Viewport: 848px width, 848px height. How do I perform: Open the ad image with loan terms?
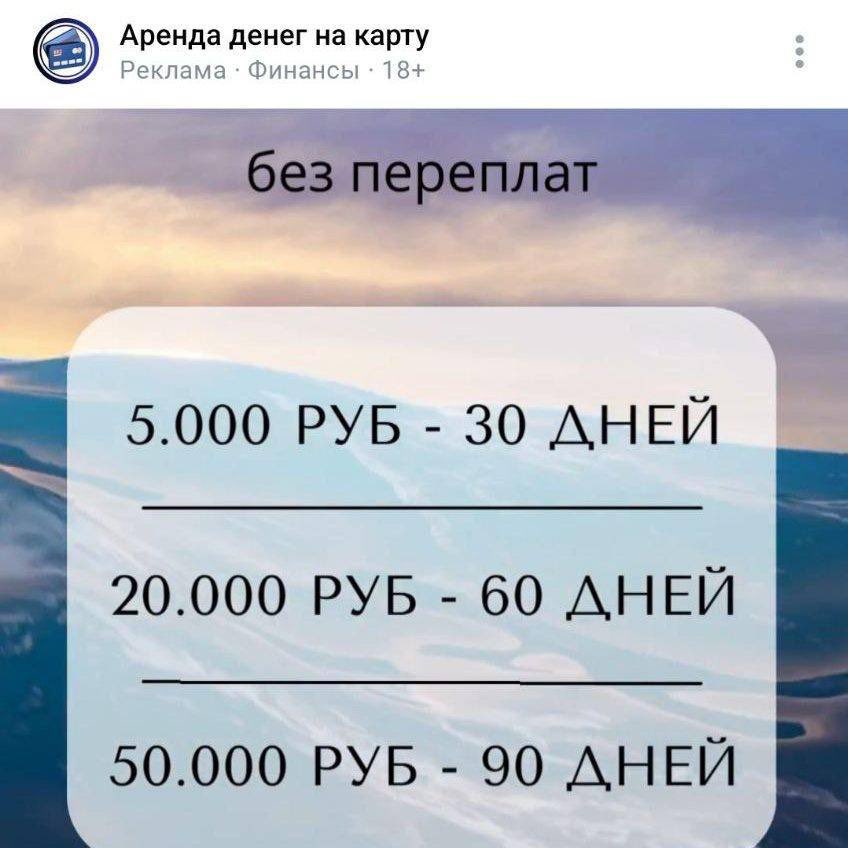tap(424, 480)
